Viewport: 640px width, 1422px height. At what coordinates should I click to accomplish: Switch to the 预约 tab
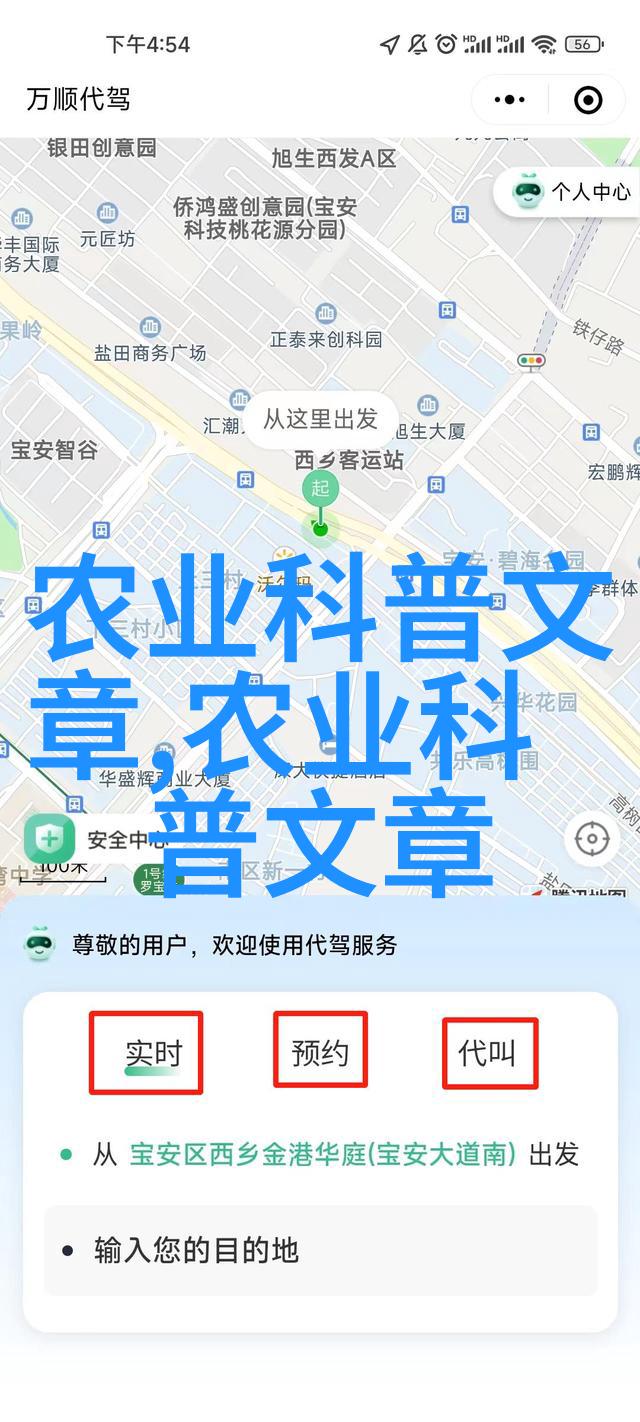click(x=320, y=1051)
